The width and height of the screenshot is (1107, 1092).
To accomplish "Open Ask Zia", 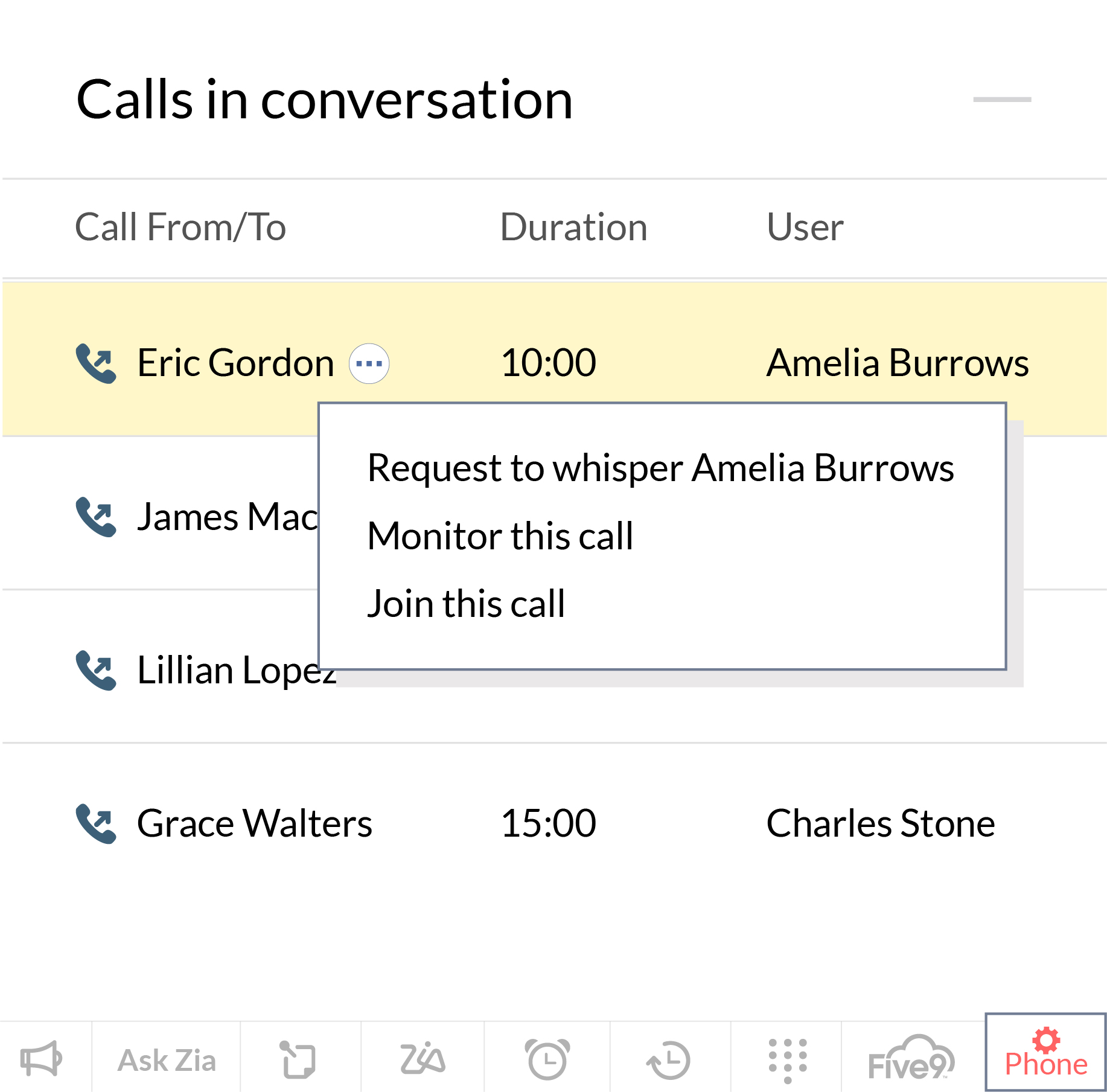I will click(x=167, y=1060).
